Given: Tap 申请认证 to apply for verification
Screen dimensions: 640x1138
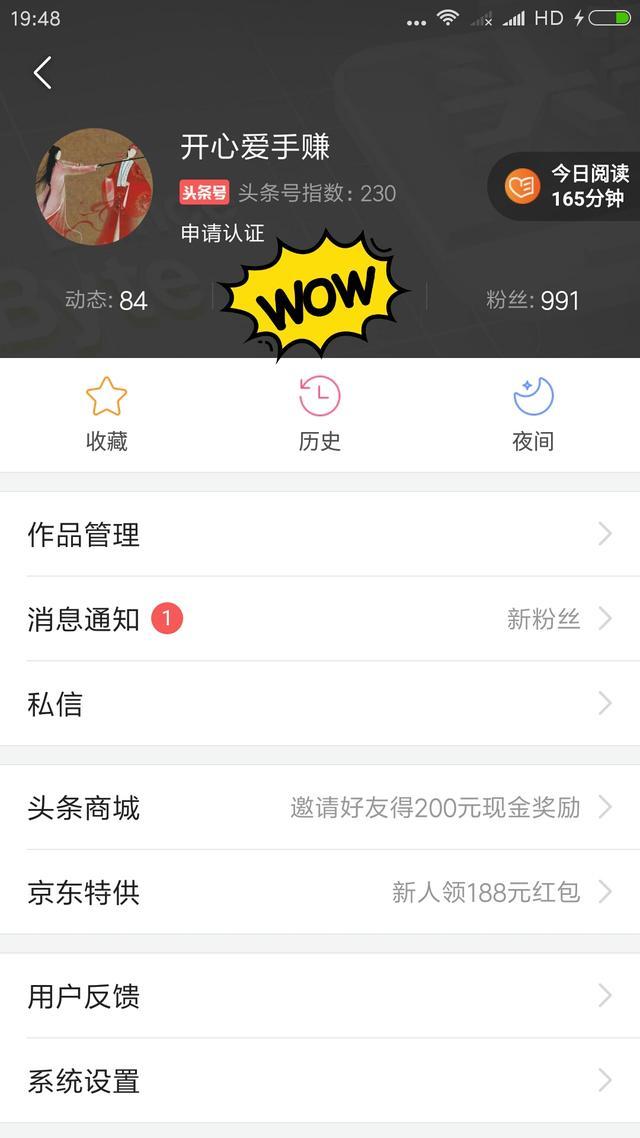Looking at the screenshot, I should 222,233.
